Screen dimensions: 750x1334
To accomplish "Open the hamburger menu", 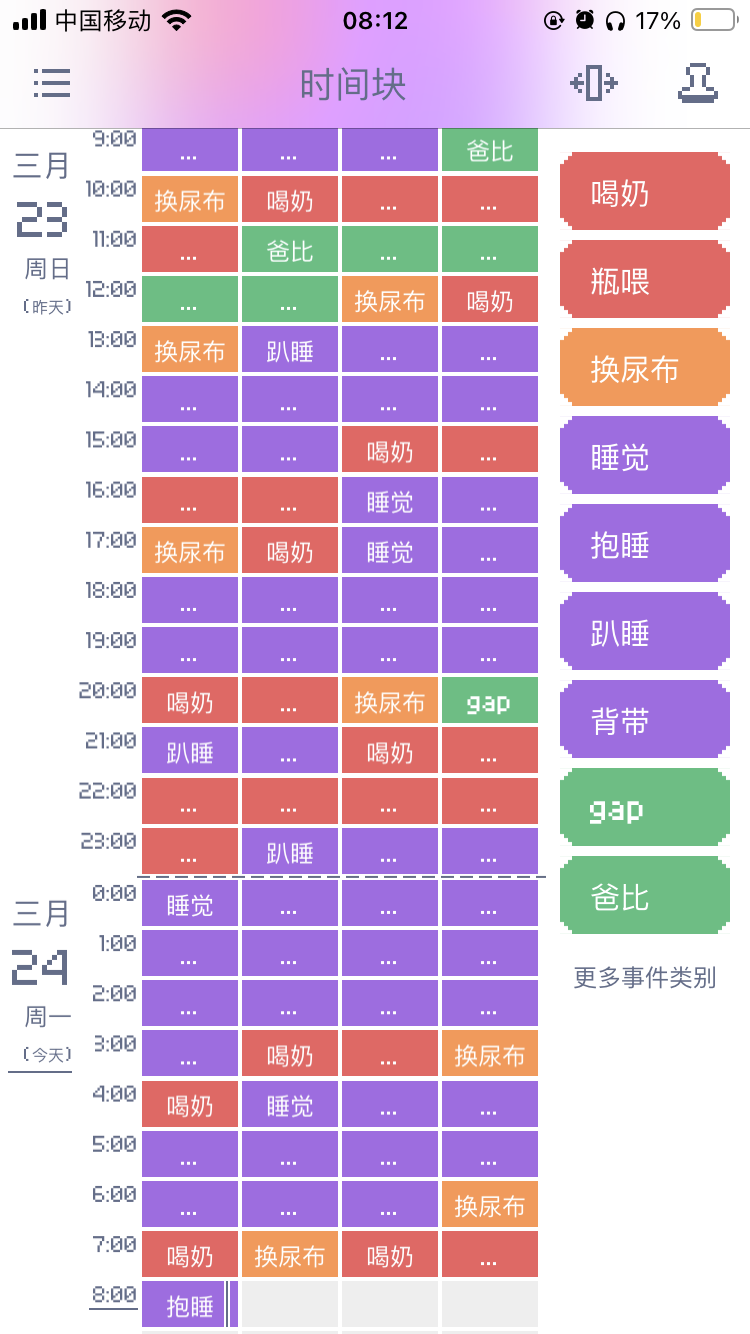I will pyautogui.click(x=51, y=83).
